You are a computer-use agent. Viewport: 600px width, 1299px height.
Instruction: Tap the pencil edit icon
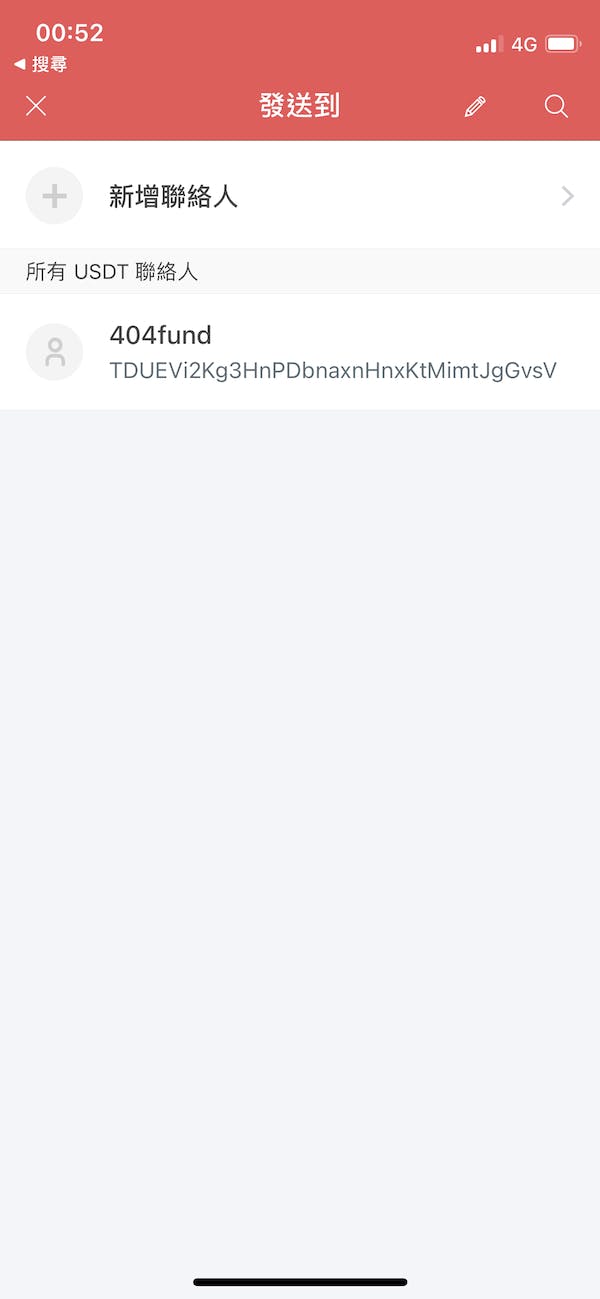coord(475,107)
